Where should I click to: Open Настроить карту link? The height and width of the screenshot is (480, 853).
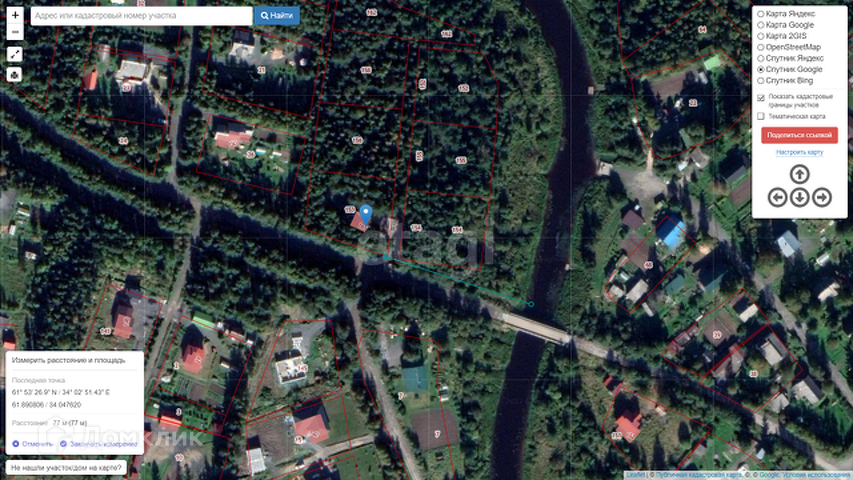click(799, 152)
